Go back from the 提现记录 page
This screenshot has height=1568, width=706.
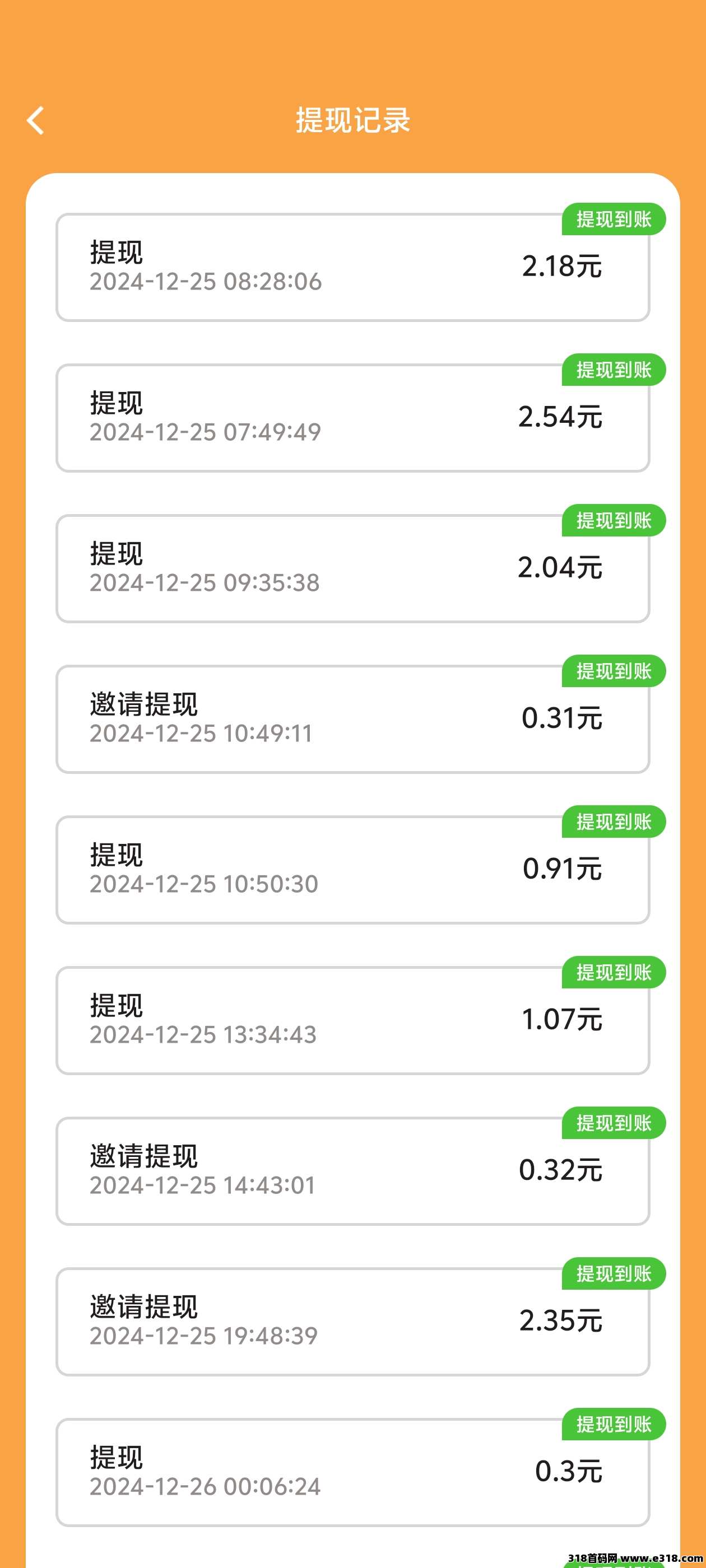[x=35, y=120]
